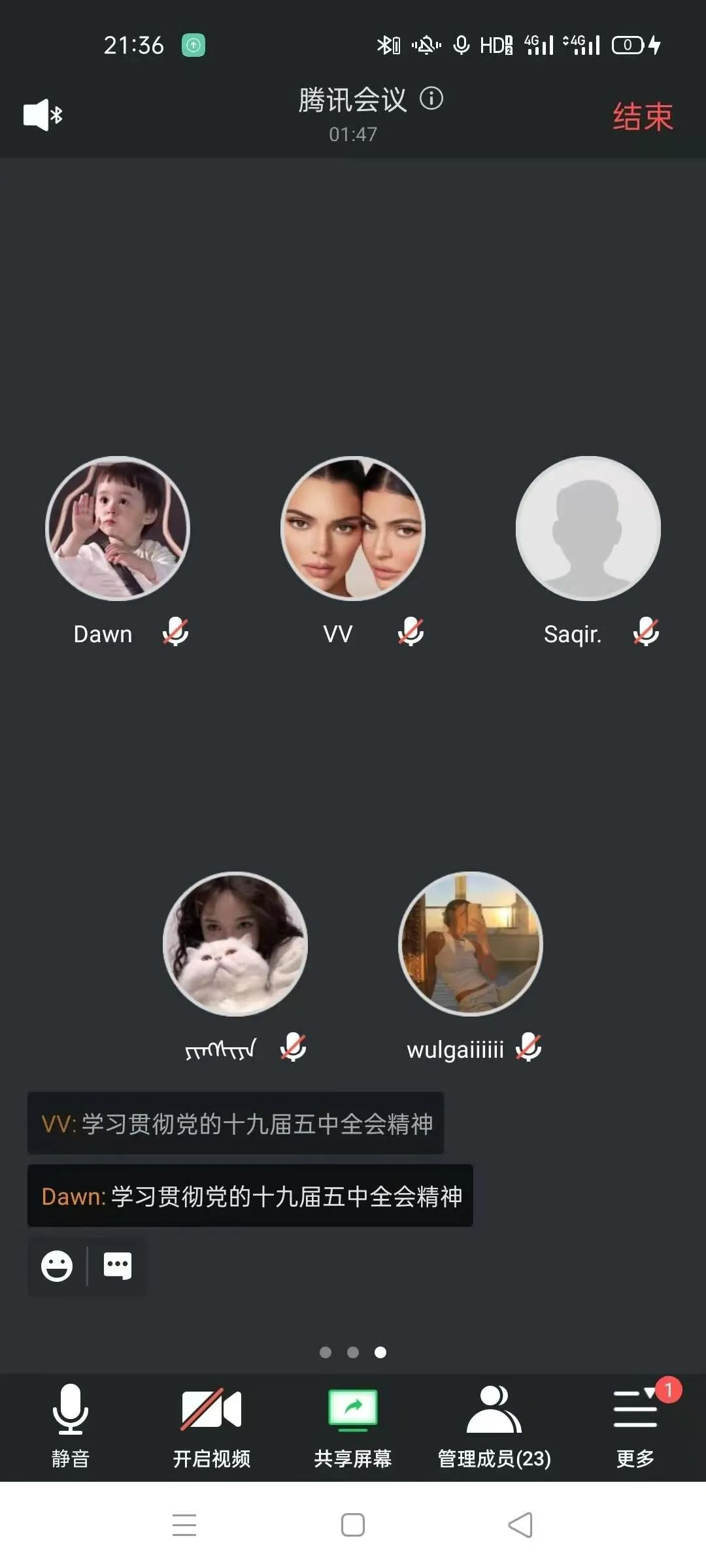The height and width of the screenshot is (1568, 706).
Task: Go back with the system back button
Action: (x=520, y=1525)
